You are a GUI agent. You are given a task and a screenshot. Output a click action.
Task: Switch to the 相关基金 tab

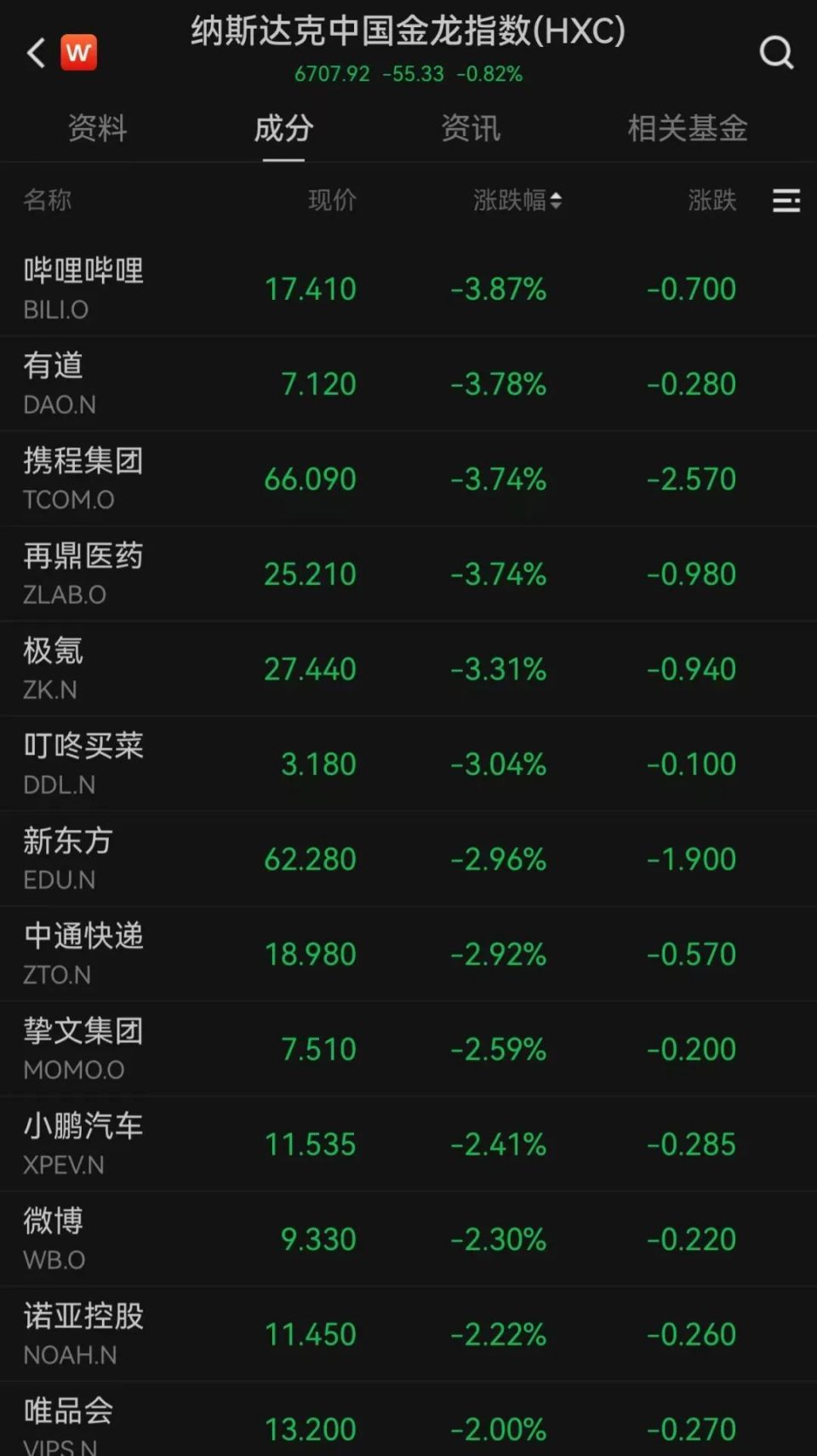[688, 129]
